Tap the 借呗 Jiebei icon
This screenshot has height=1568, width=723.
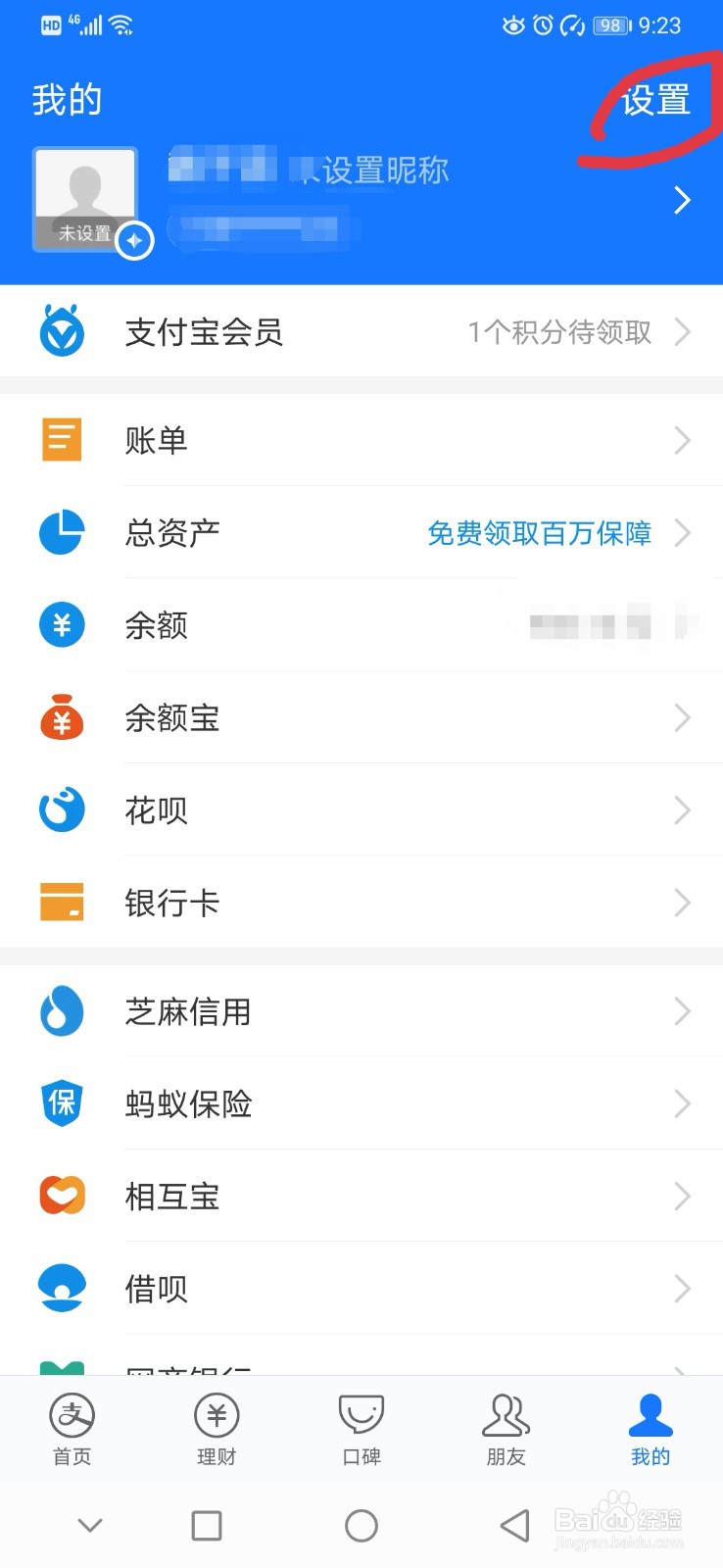61,1288
